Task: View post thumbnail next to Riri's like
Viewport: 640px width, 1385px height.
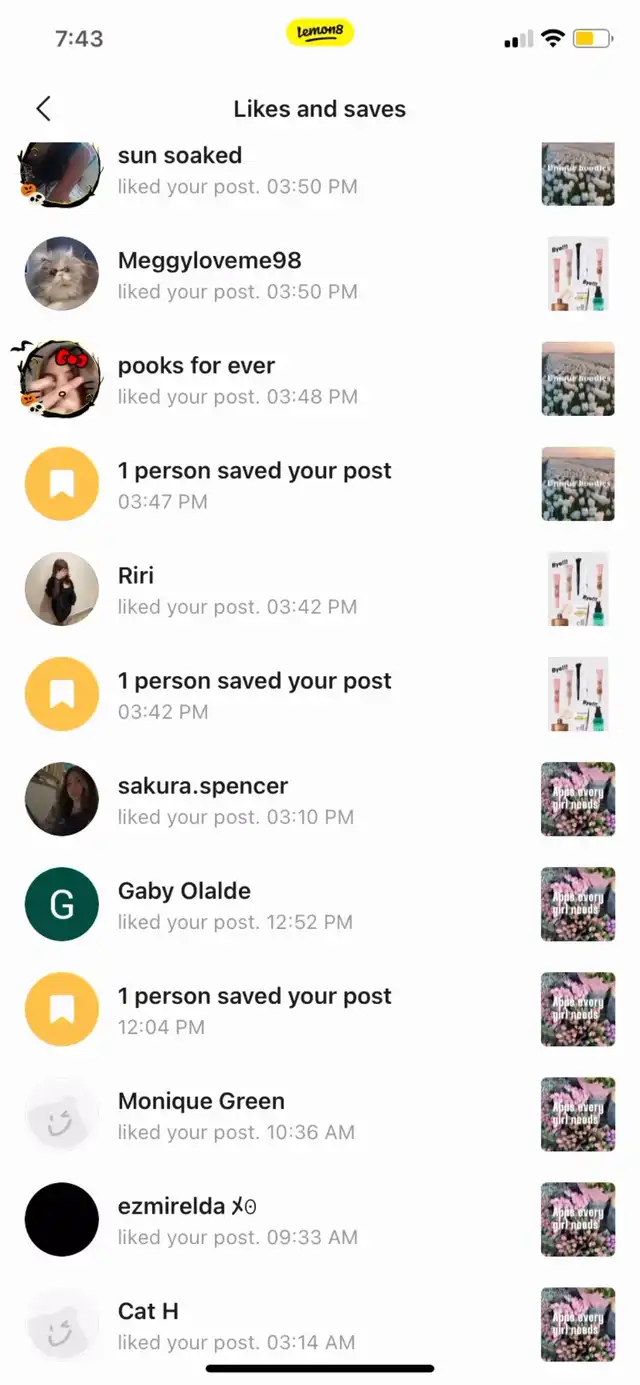Action: pyautogui.click(x=578, y=589)
